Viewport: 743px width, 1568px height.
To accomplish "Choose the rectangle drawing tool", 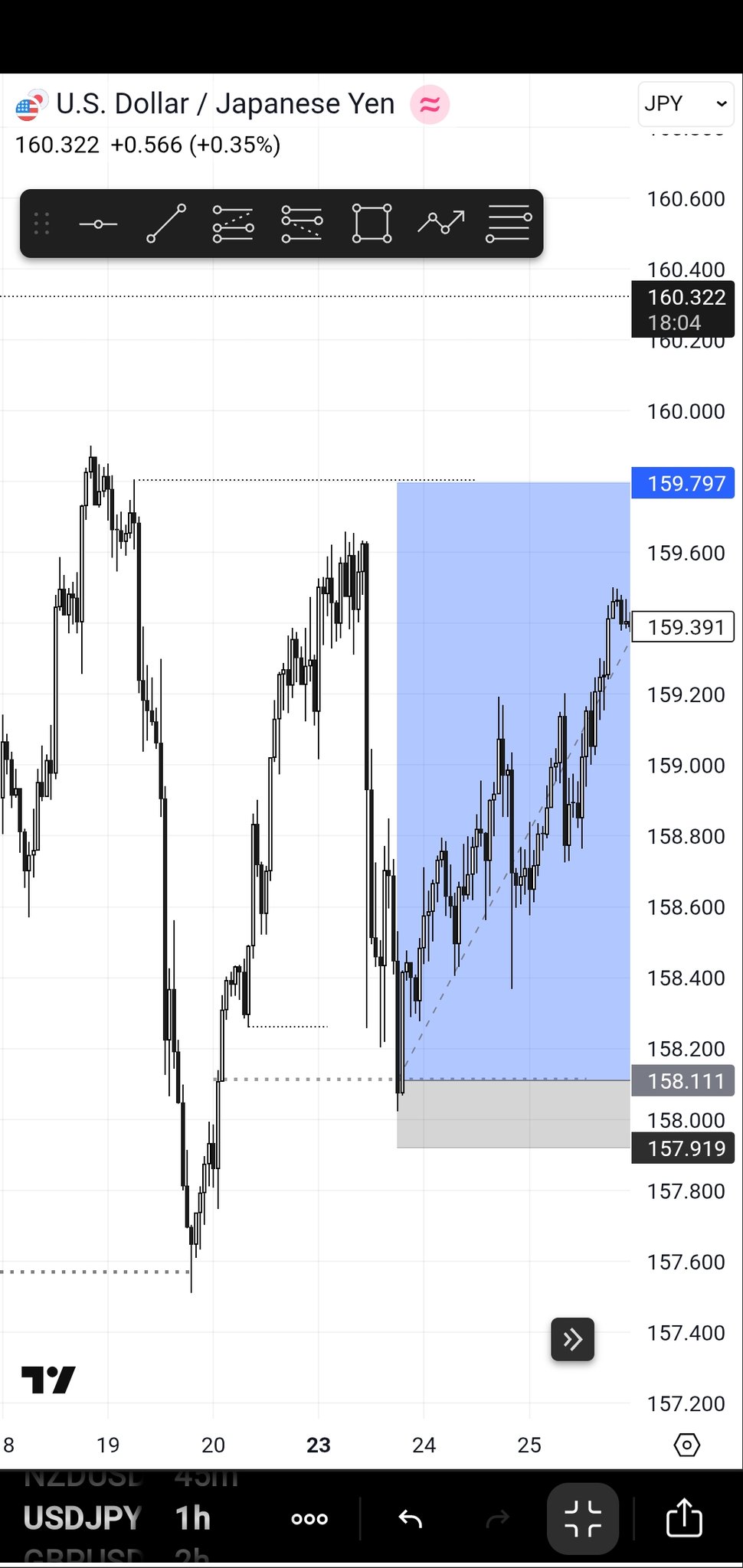I will 371,224.
